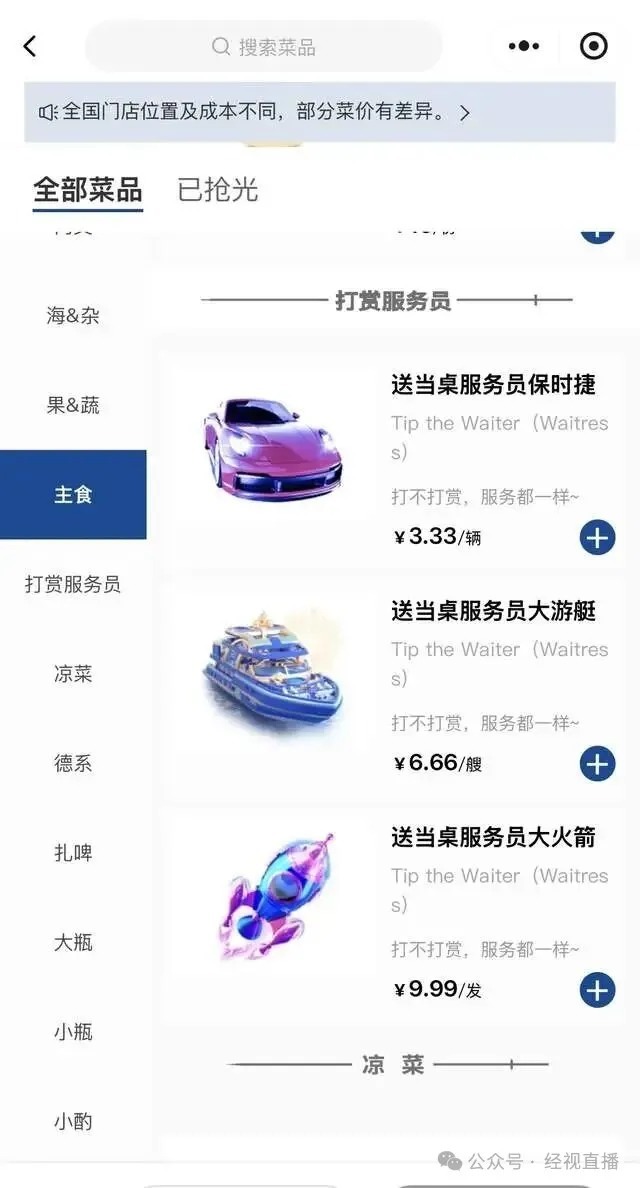
Task: Select the 凉菜 category
Action: pos(73,673)
